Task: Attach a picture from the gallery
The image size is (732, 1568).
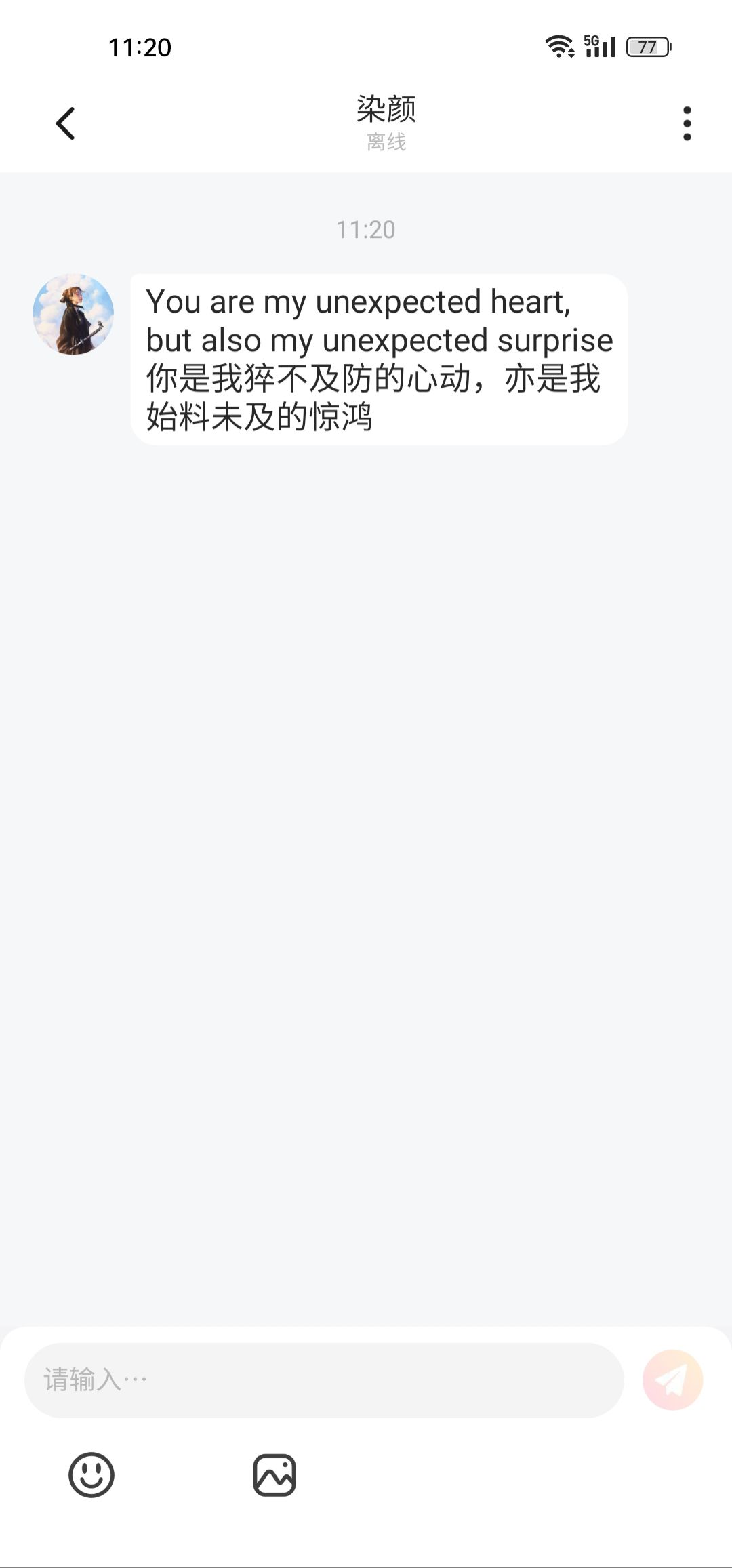Action: coord(274,1474)
